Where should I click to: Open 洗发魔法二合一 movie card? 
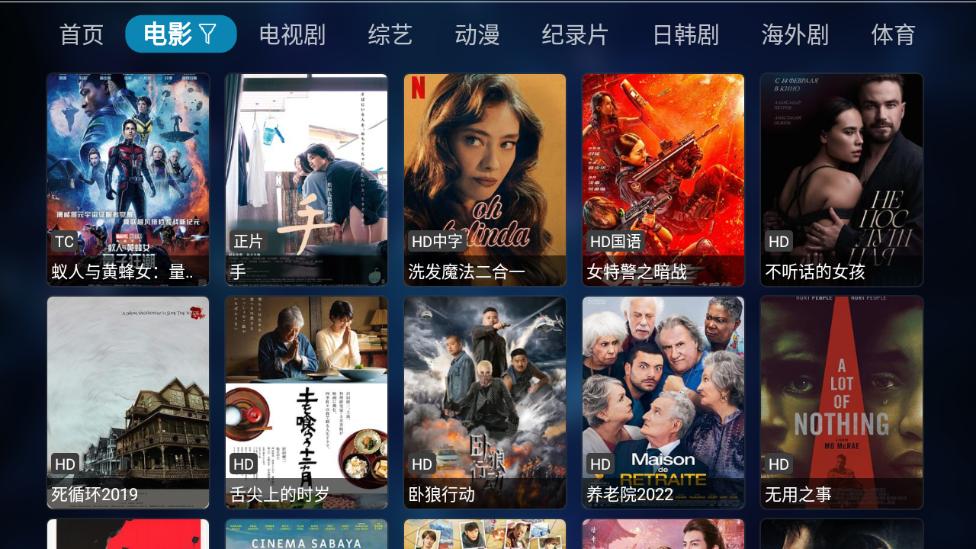485,178
